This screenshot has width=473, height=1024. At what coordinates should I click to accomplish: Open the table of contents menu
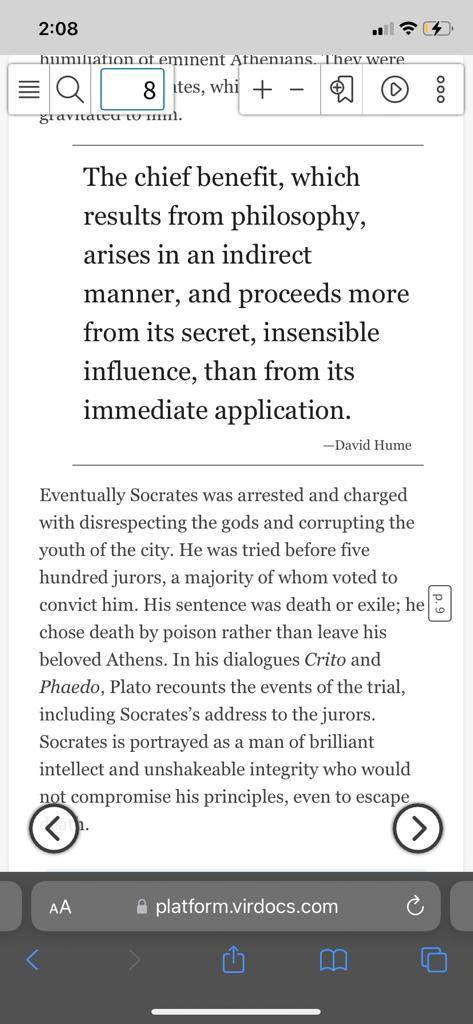coord(28,90)
